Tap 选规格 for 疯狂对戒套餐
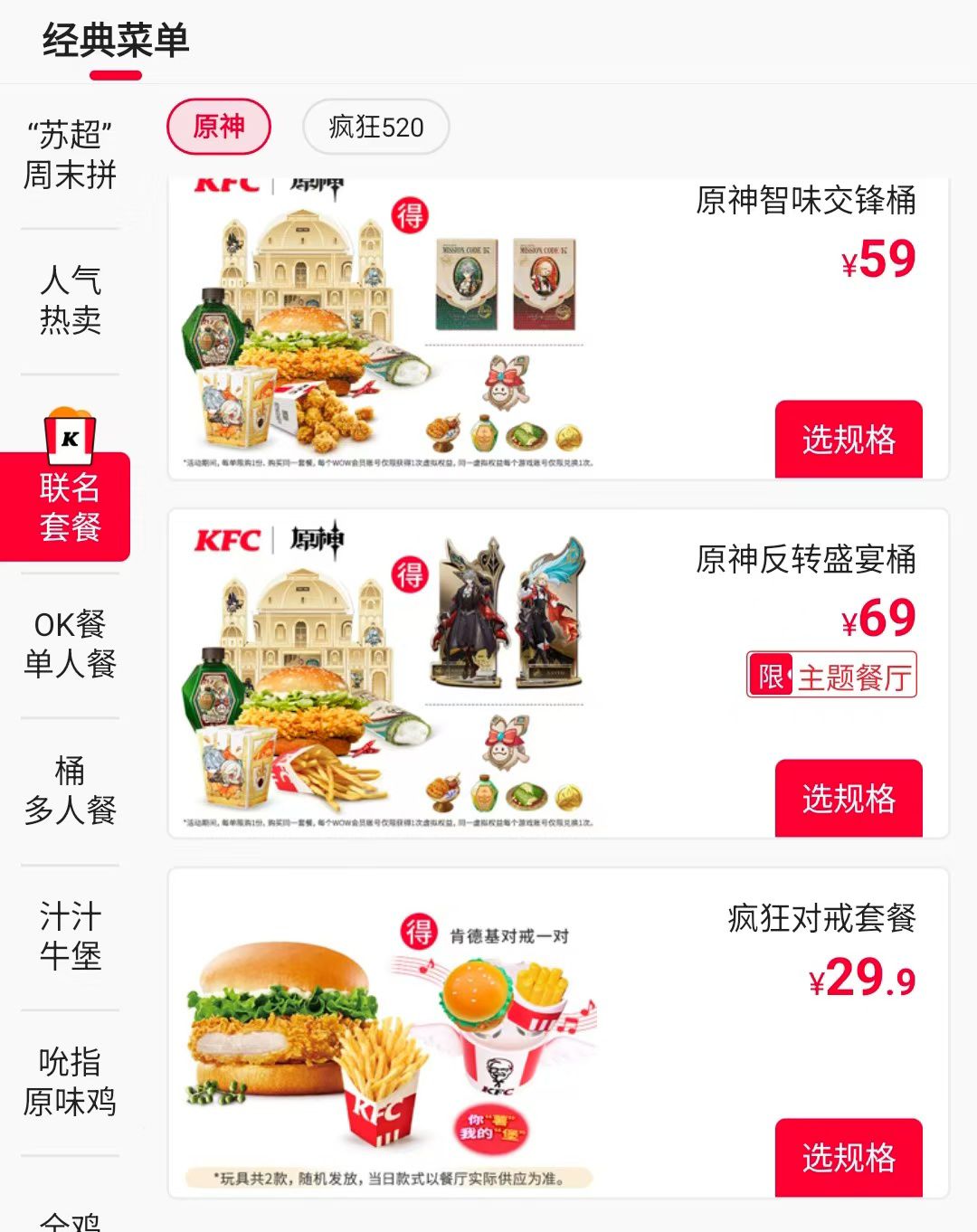This screenshot has width=977, height=1232. pyautogui.click(x=849, y=1158)
